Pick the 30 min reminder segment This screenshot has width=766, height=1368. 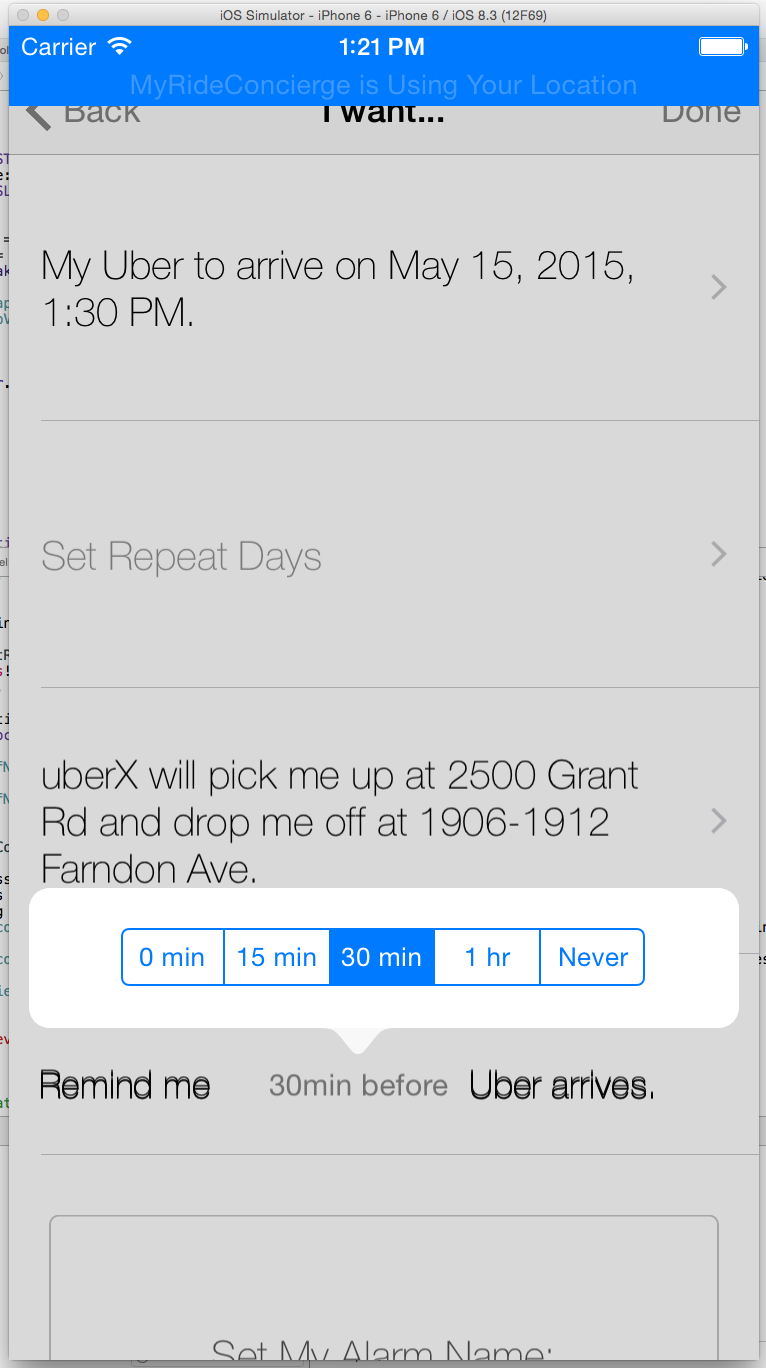pos(381,957)
